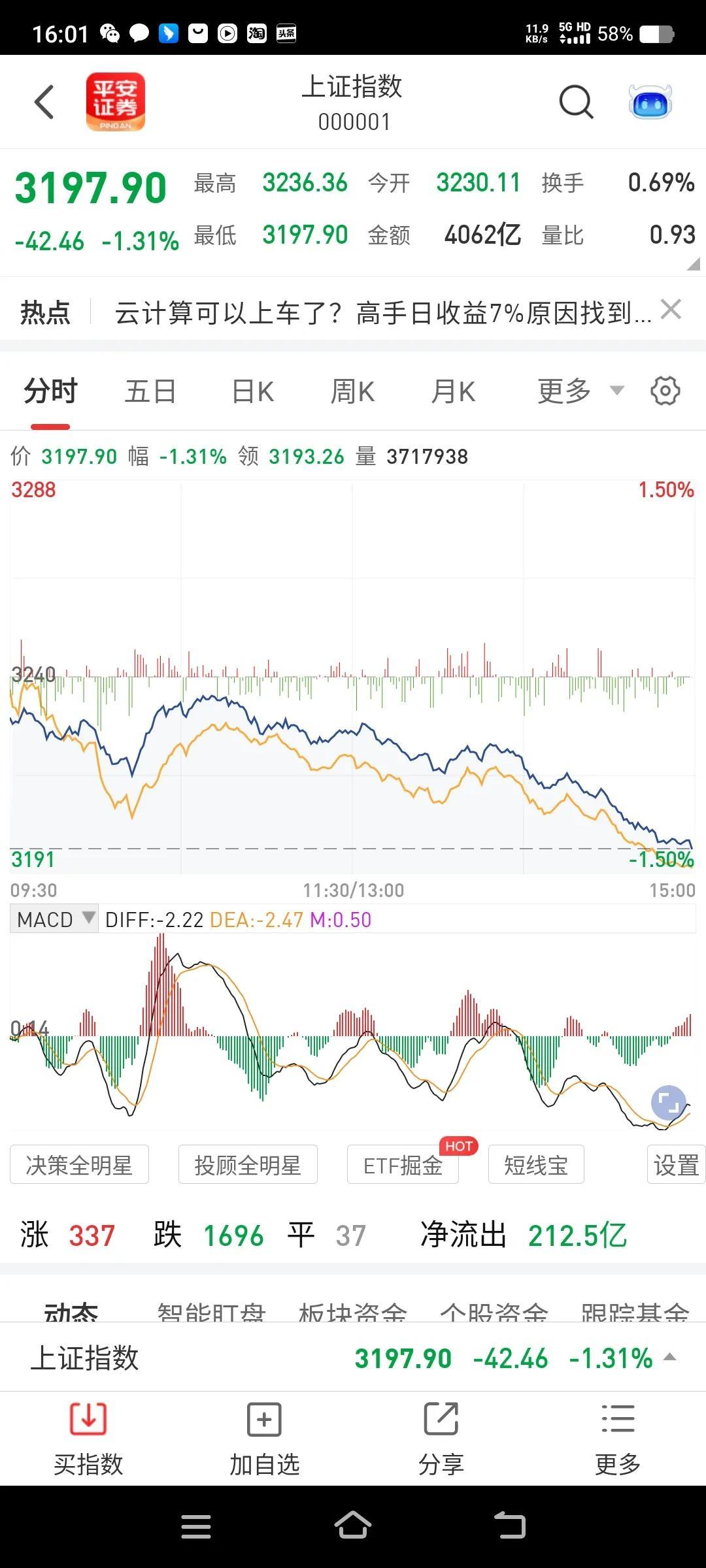
Task: Open the MACD indicator dropdown
Action: 54,919
